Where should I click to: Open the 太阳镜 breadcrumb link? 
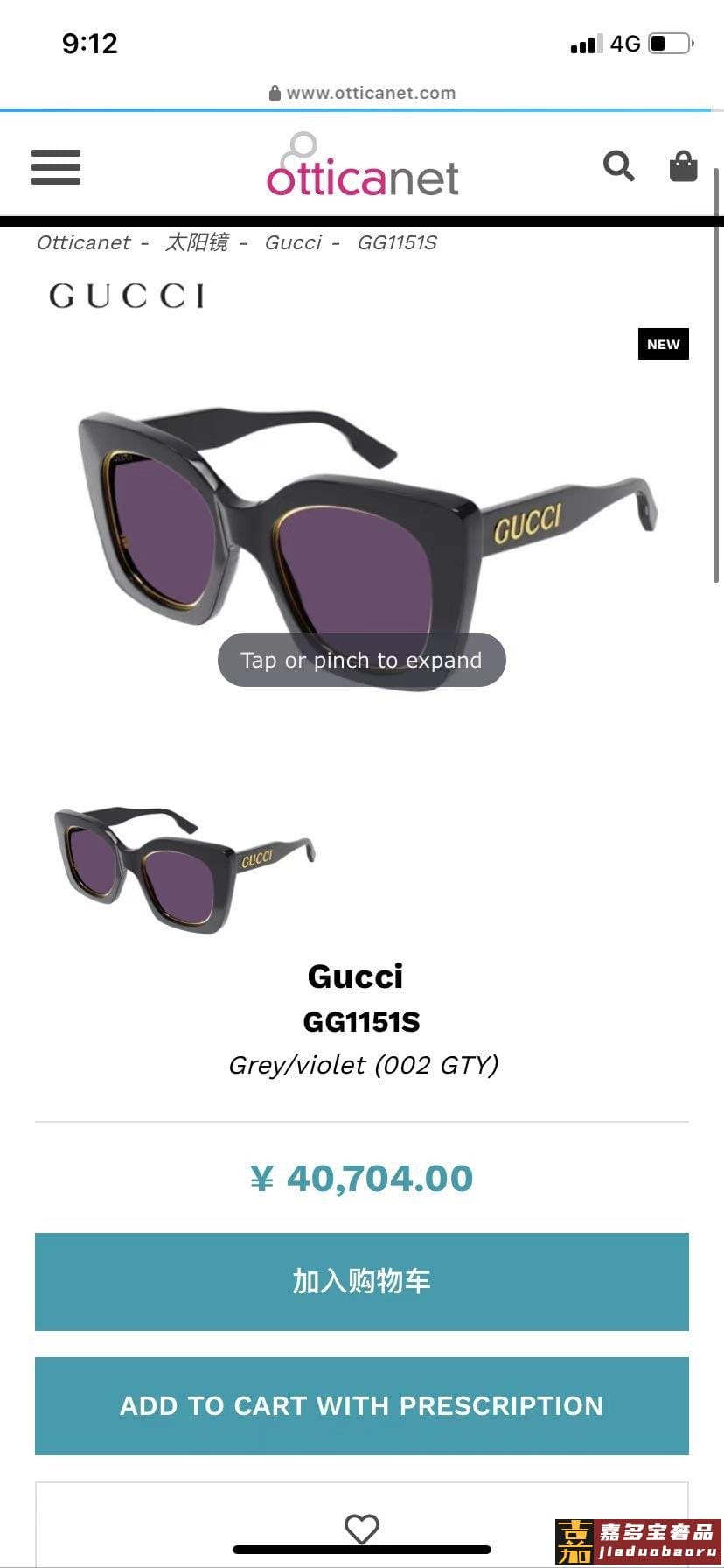tap(197, 242)
